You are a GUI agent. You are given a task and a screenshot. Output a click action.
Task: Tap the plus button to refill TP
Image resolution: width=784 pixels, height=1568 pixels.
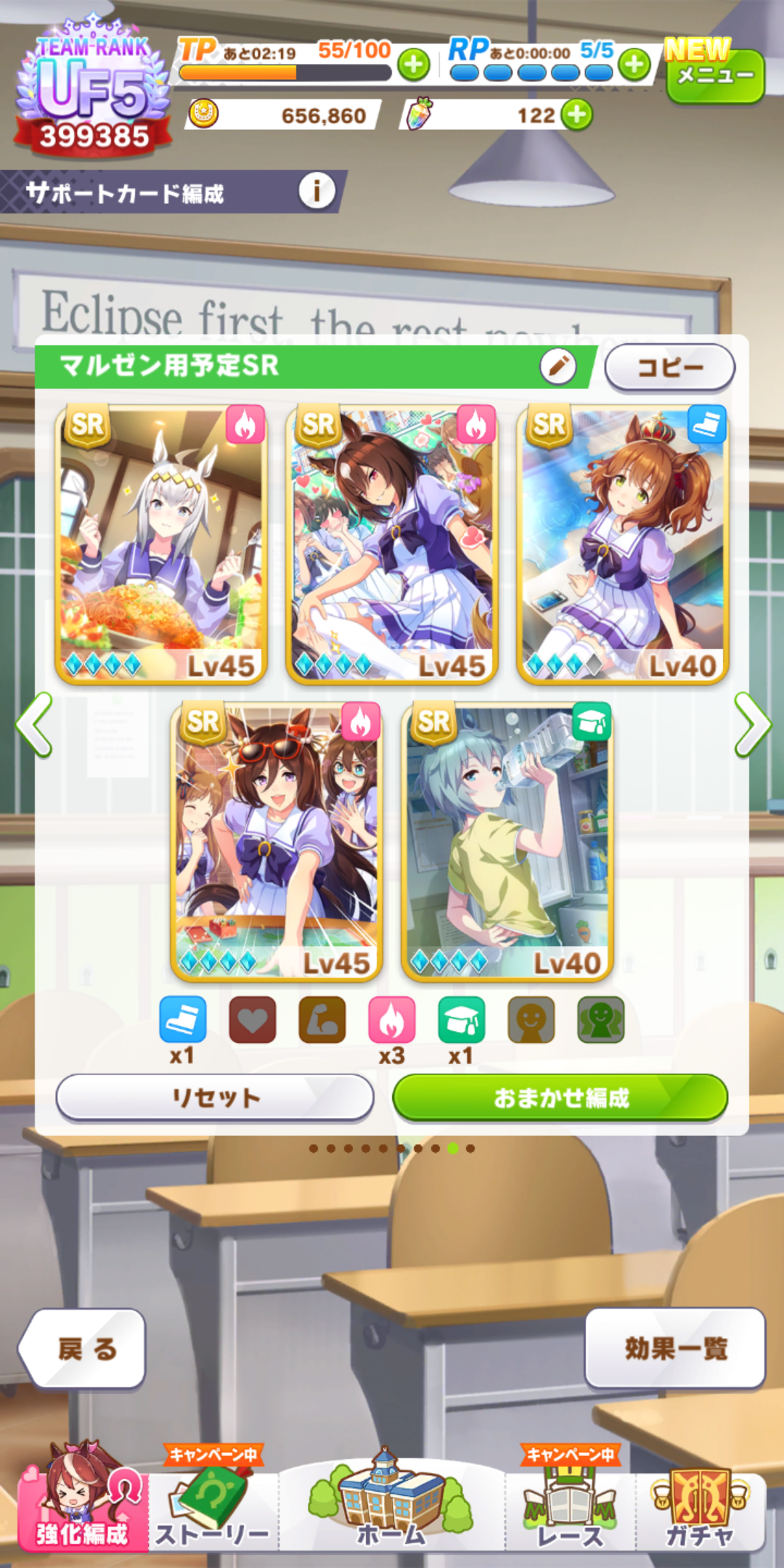click(414, 65)
